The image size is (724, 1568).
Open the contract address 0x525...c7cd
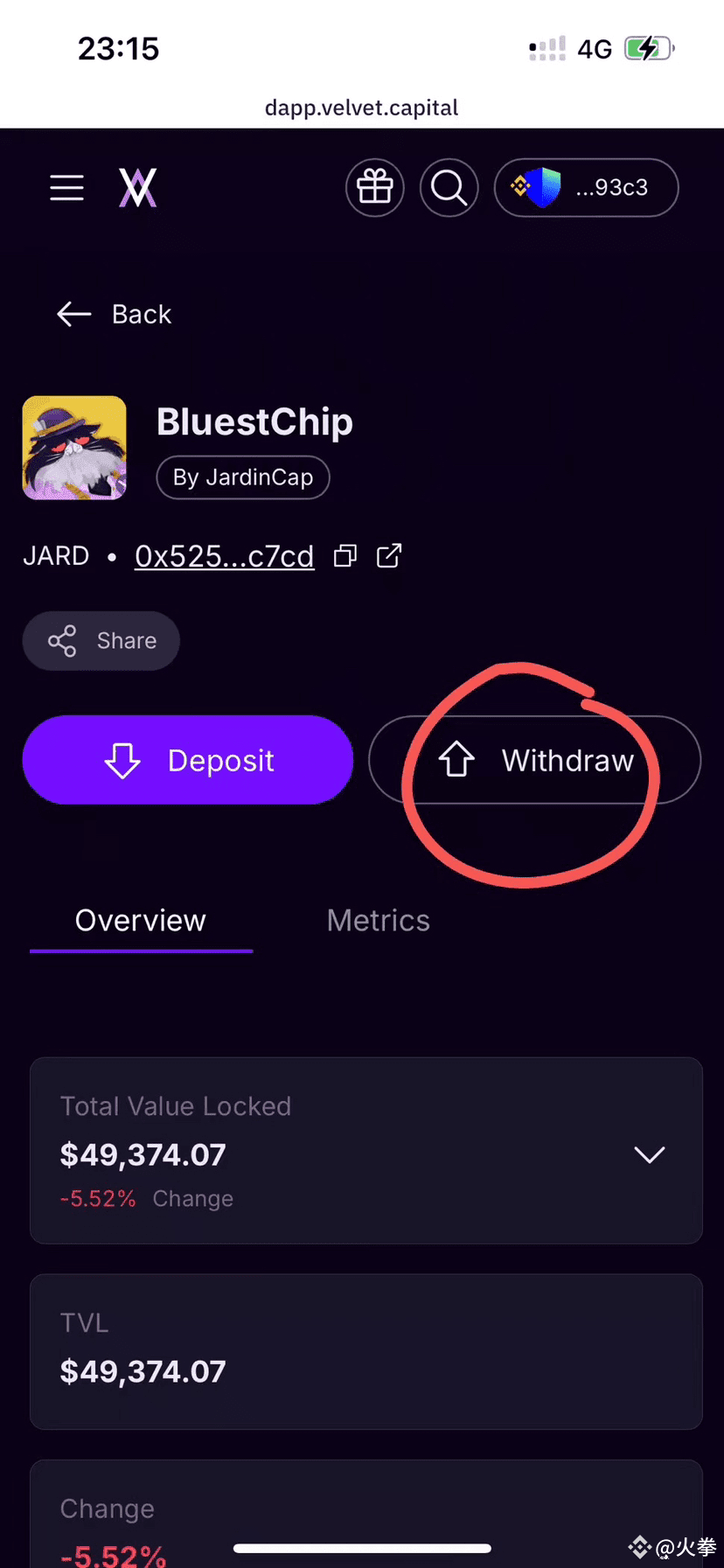click(x=224, y=556)
